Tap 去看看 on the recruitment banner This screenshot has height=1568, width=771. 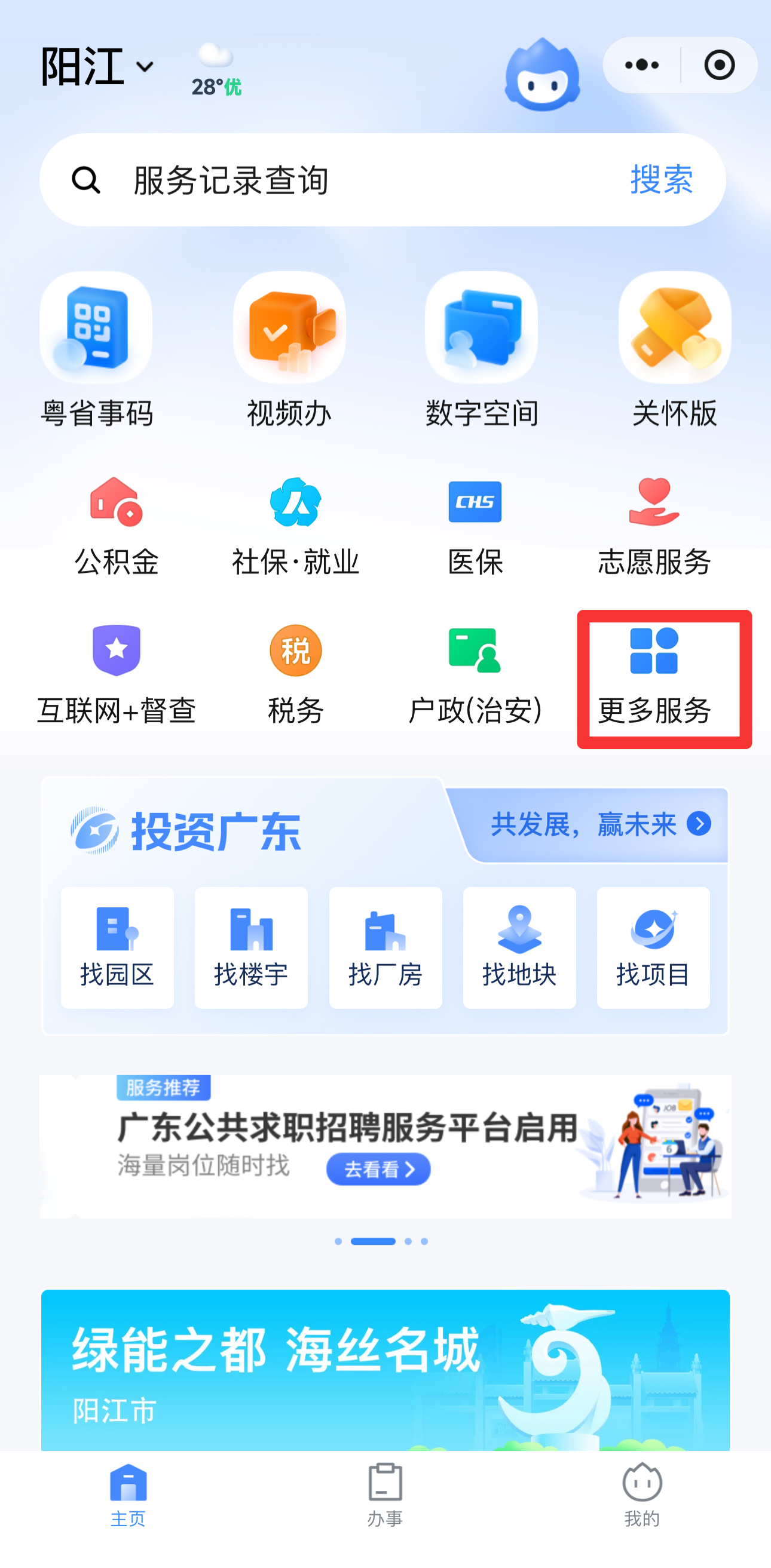(378, 1169)
